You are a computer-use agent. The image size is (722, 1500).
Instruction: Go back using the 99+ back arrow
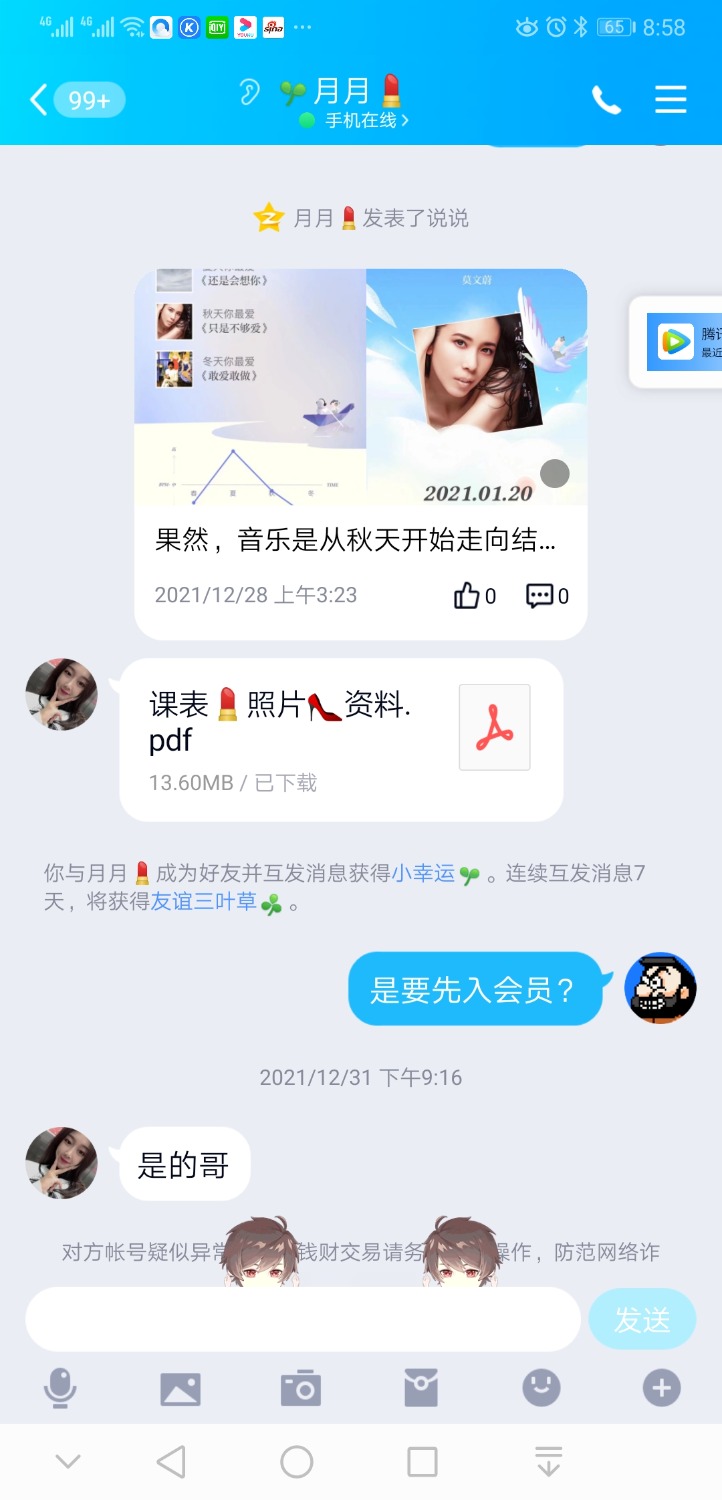(x=60, y=99)
